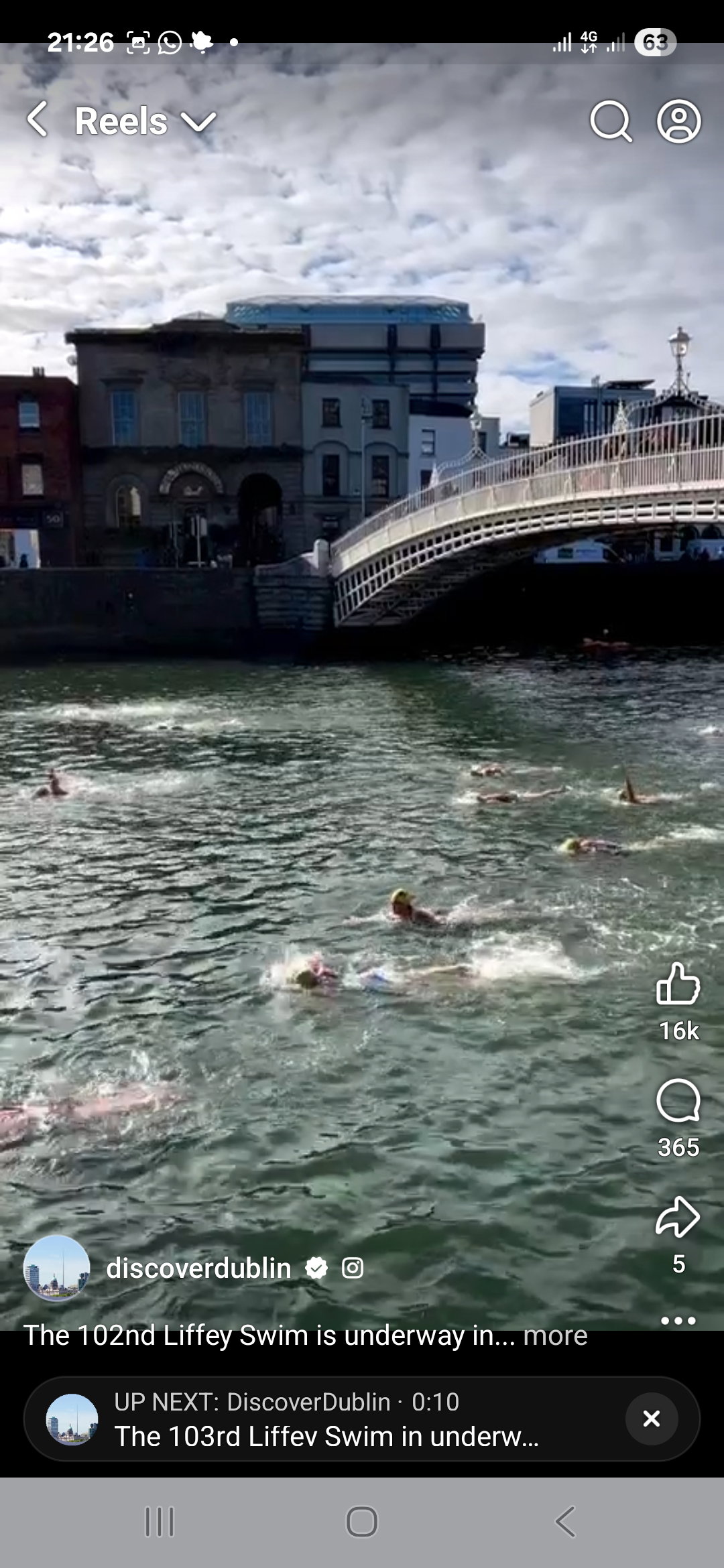Share this reel
Image resolution: width=724 pixels, height=1568 pixels.
pos(678,1217)
